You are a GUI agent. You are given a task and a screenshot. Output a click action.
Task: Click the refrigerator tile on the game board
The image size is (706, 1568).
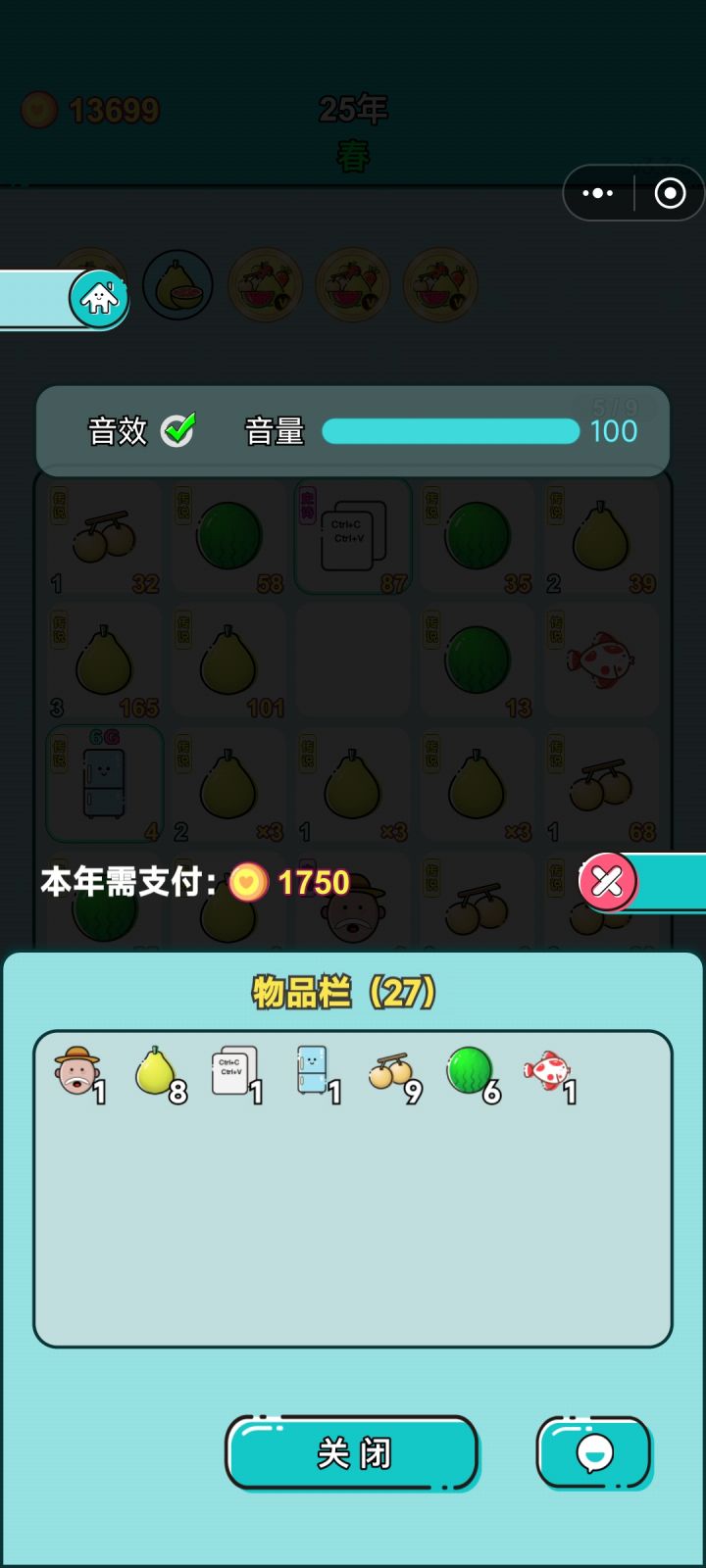pyautogui.click(x=104, y=784)
